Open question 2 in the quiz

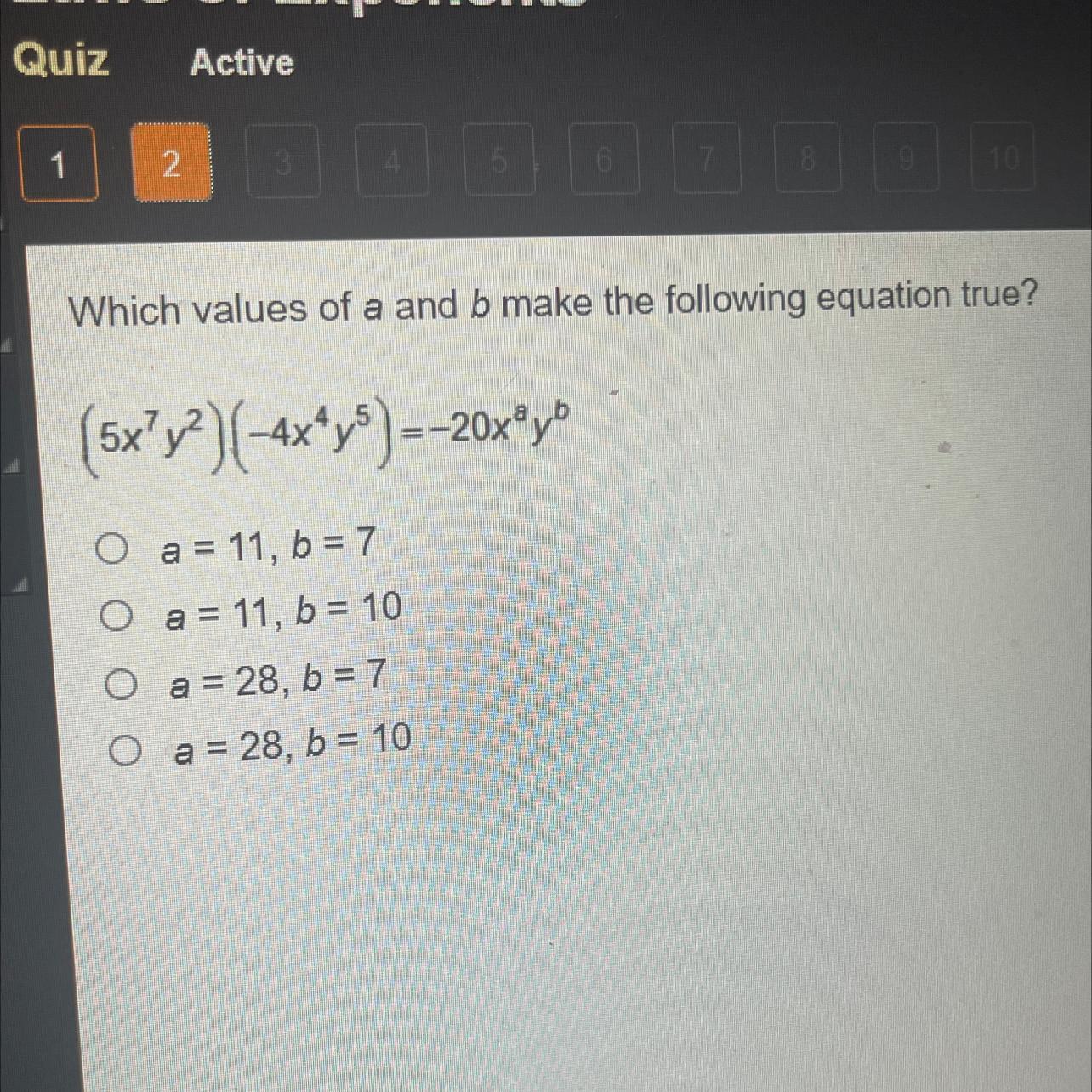pyautogui.click(x=171, y=162)
